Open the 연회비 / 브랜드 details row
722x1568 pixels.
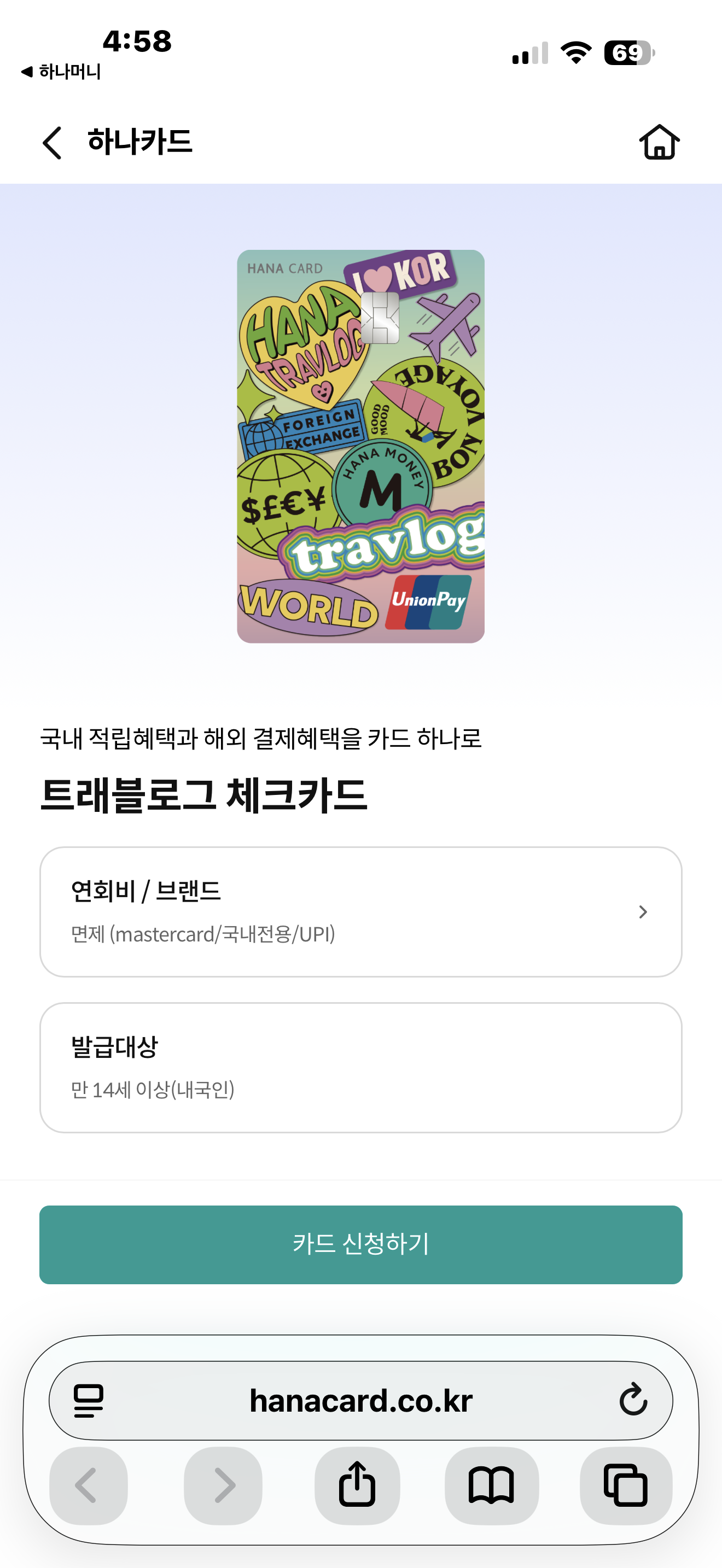(x=360, y=911)
